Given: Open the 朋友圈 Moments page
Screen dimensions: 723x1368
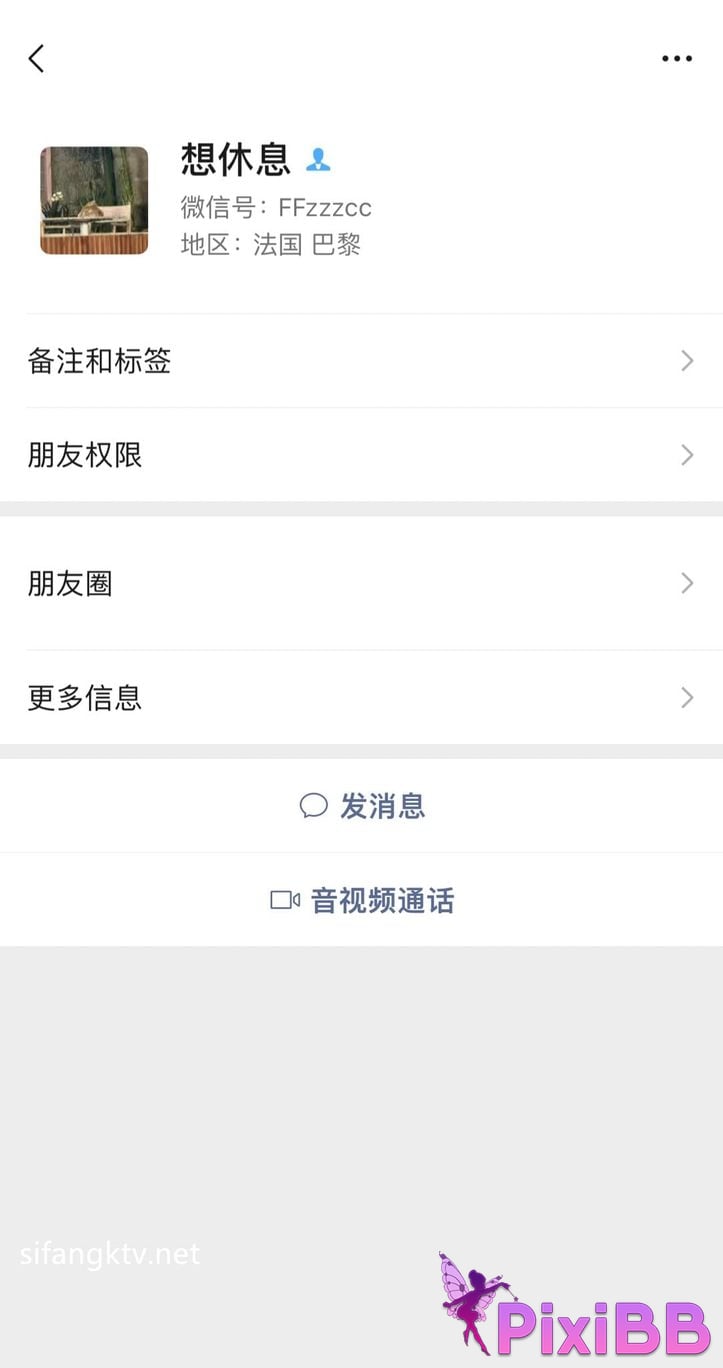Looking at the screenshot, I should pyautogui.click(x=69, y=583).
